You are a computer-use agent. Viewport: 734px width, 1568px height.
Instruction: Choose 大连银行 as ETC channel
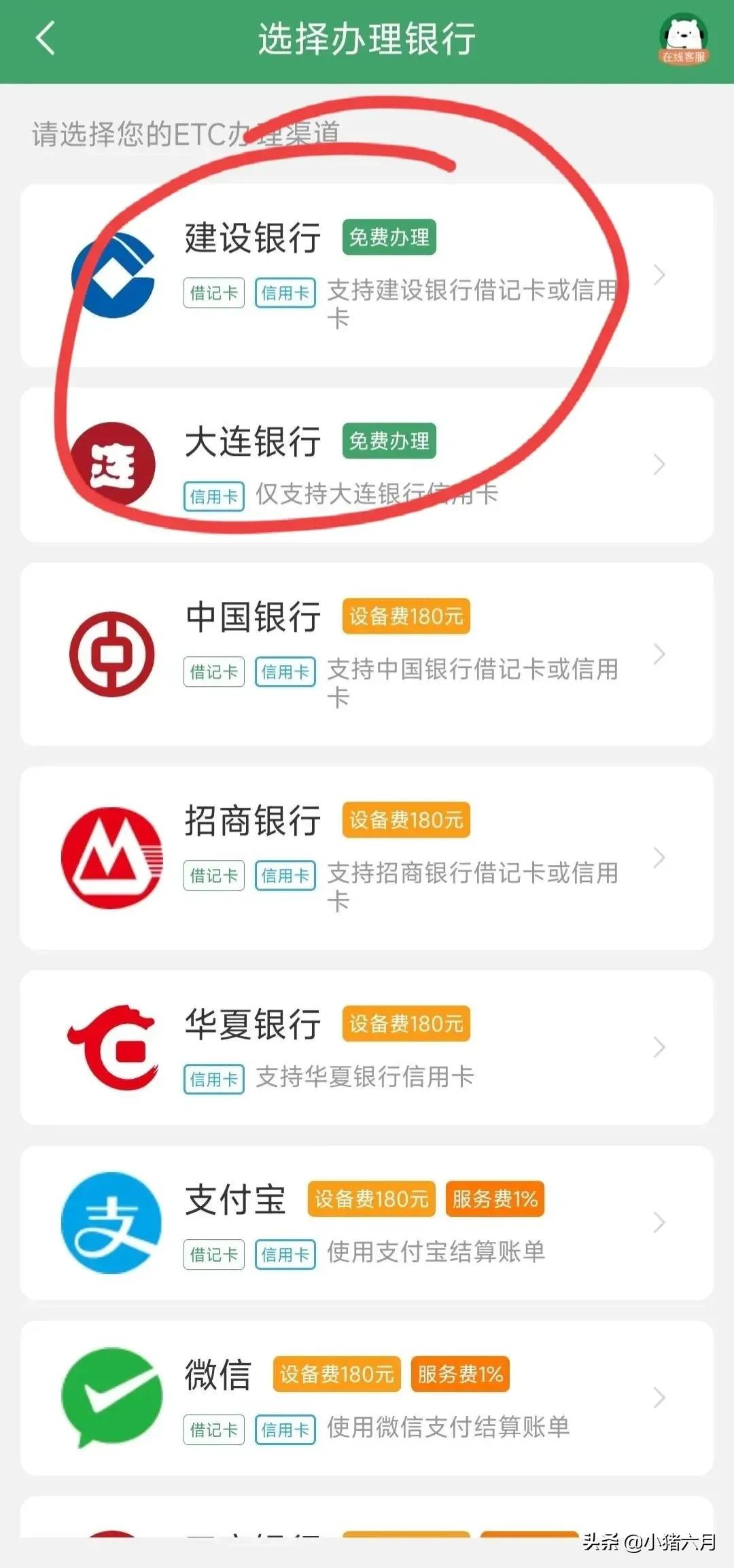pos(367,465)
